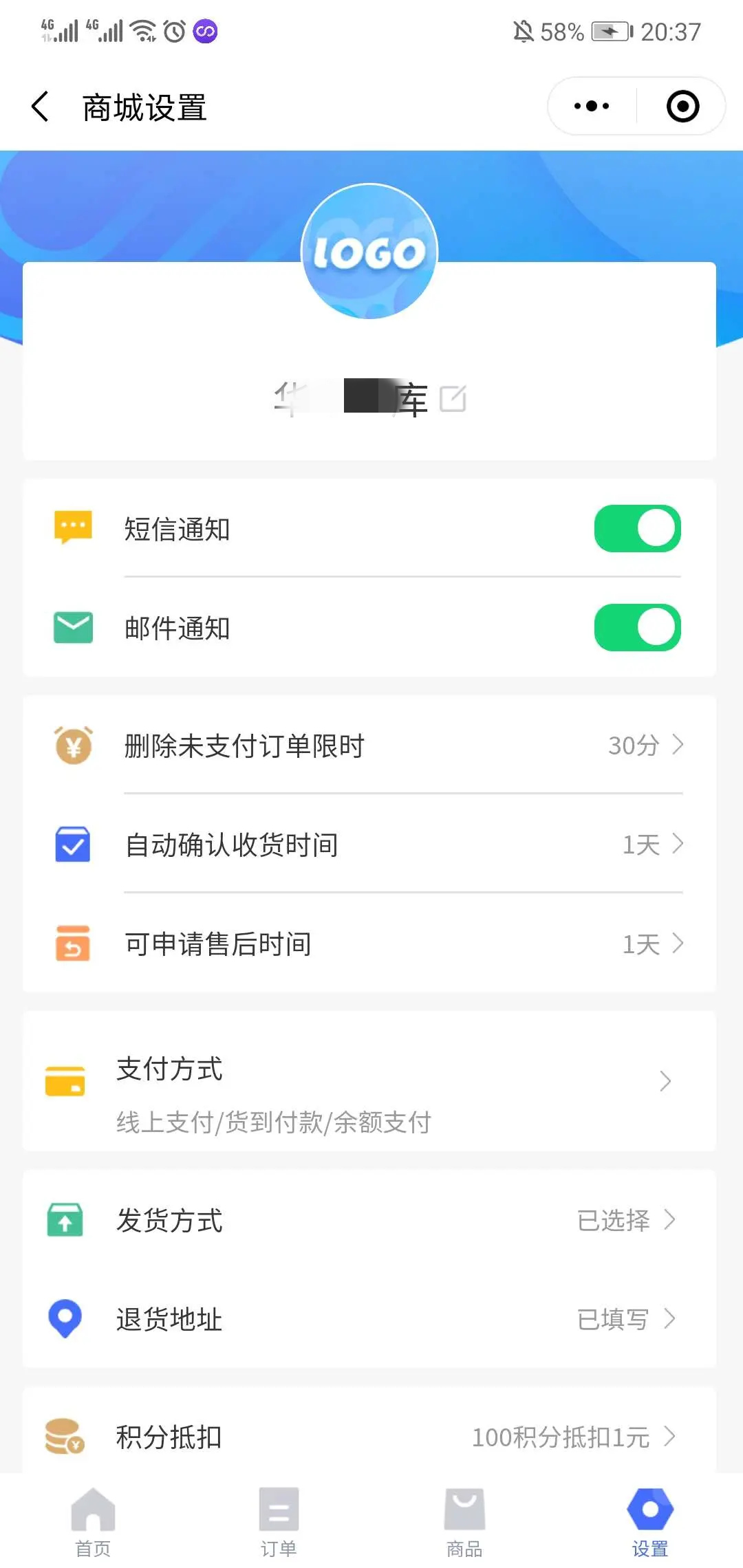This screenshot has width=743, height=1568.
Task: Disable 邮件通知 switch
Action: [637, 628]
